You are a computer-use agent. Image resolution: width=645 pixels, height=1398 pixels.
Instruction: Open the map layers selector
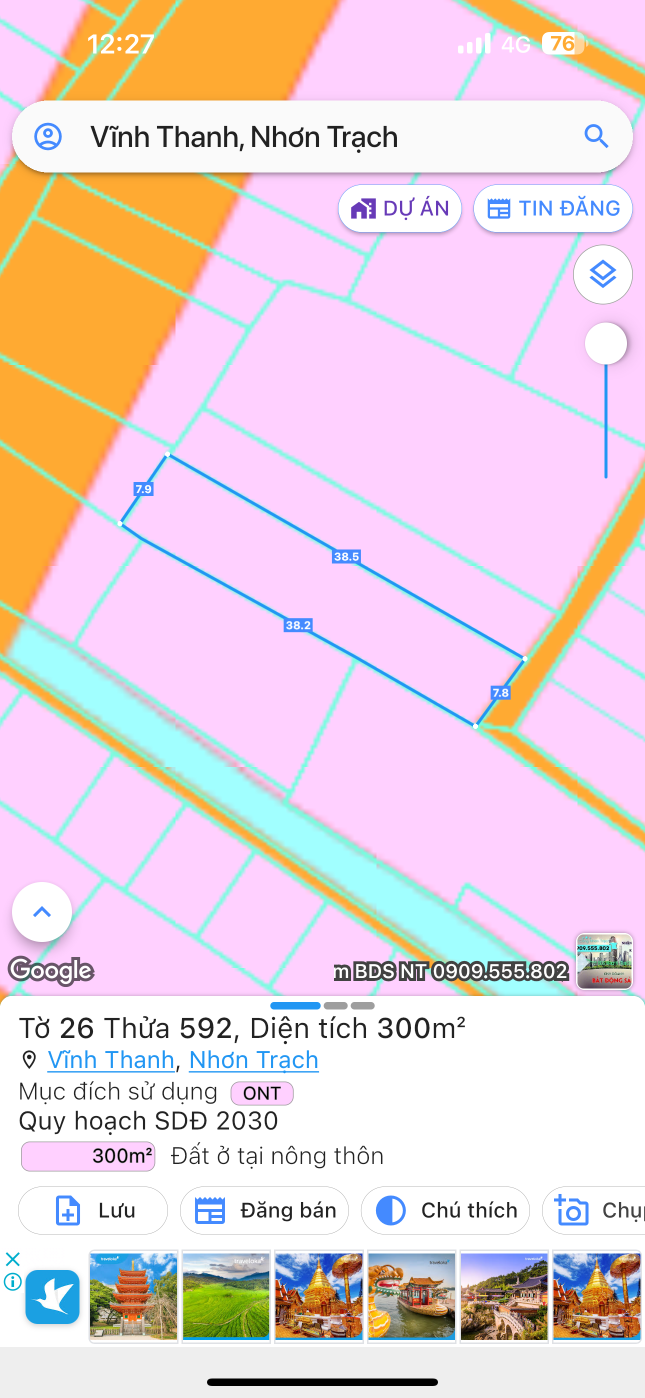pos(602,274)
